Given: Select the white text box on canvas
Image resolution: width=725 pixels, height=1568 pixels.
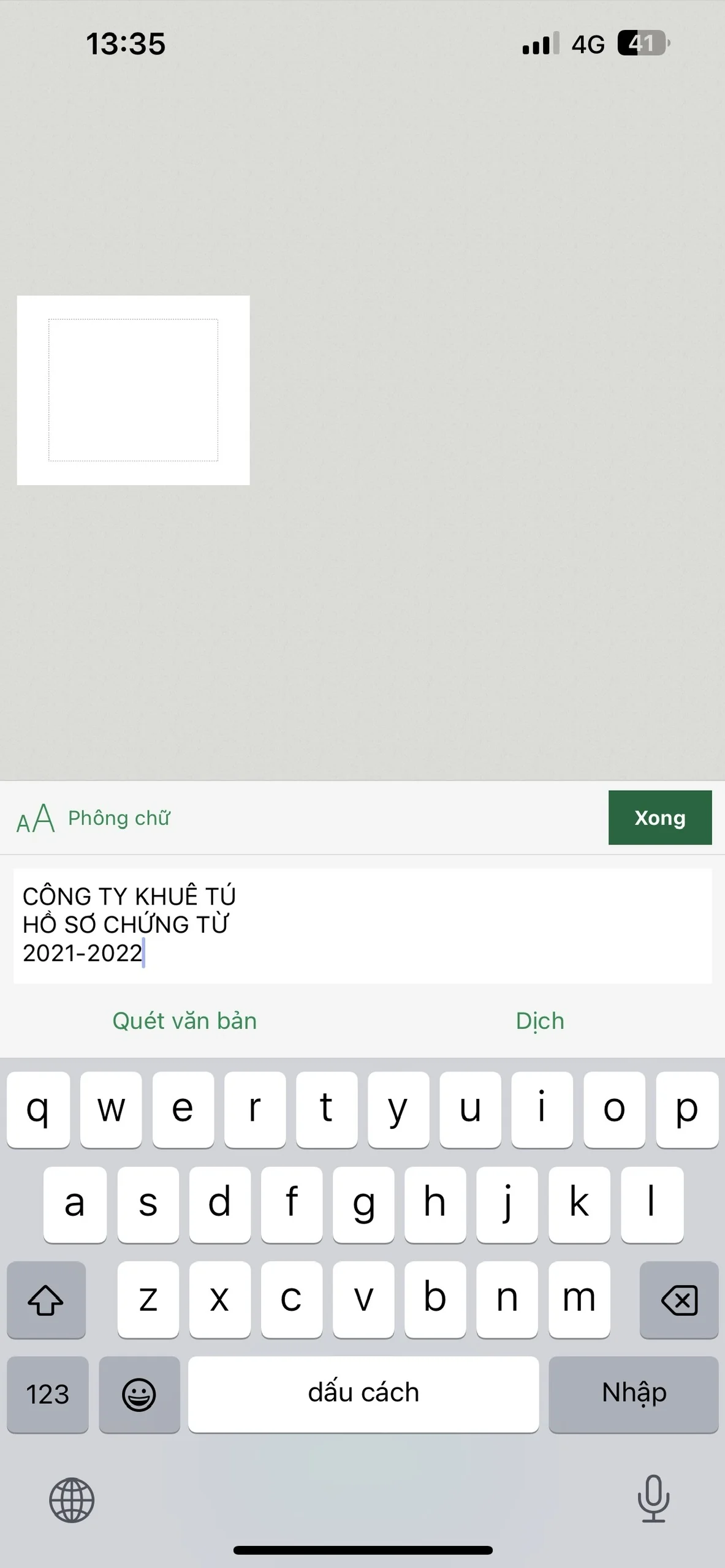Looking at the screenshot, I should (133, 390).
